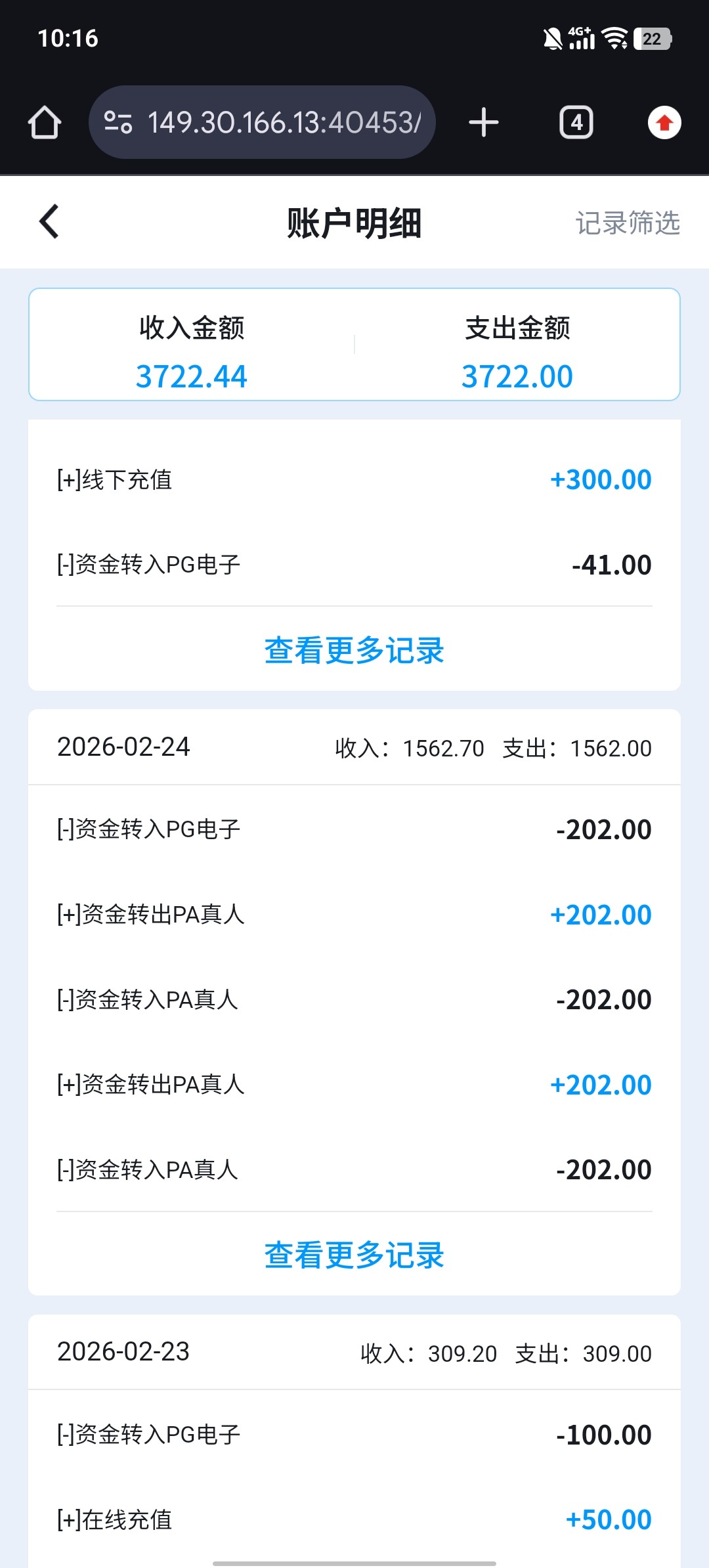Open 记录筛选 record filter

pyautogui.click(x=627, y=223)
